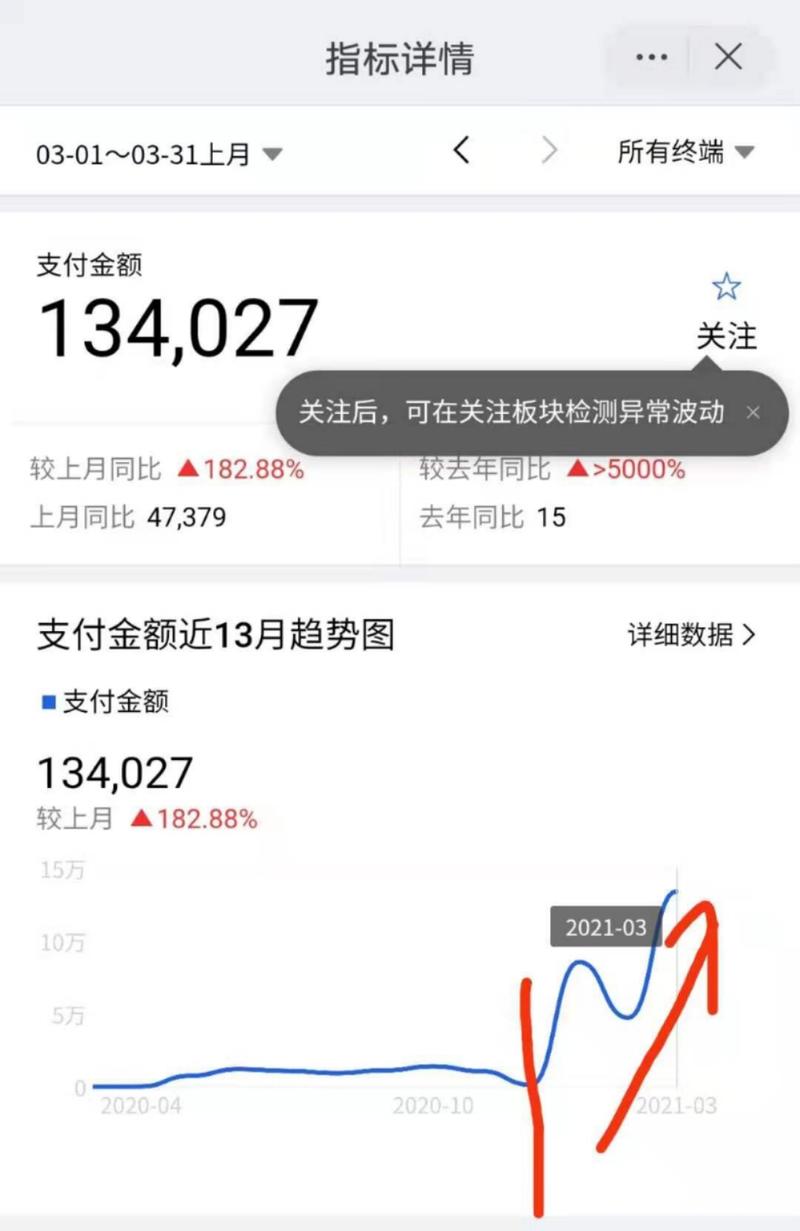
Task: Click the 47,379 上月同比 comparison value
Action: coord(184,518)
